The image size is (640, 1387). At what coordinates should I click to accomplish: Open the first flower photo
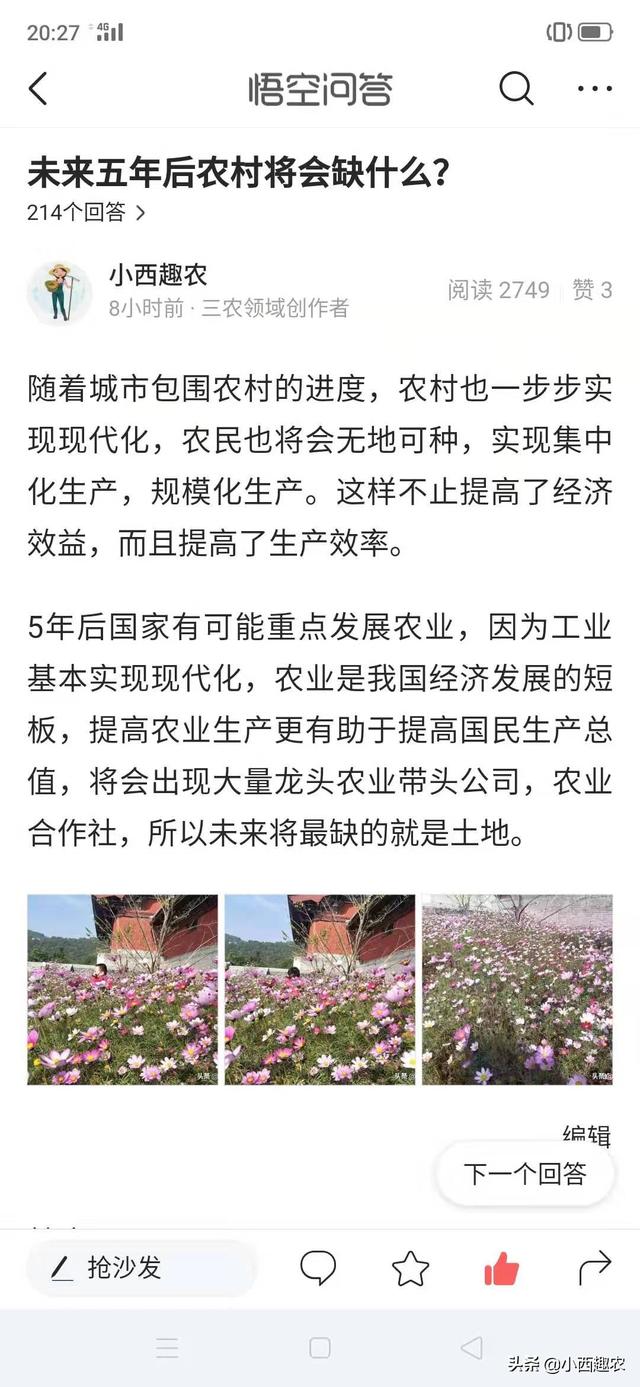click(122, 989)
